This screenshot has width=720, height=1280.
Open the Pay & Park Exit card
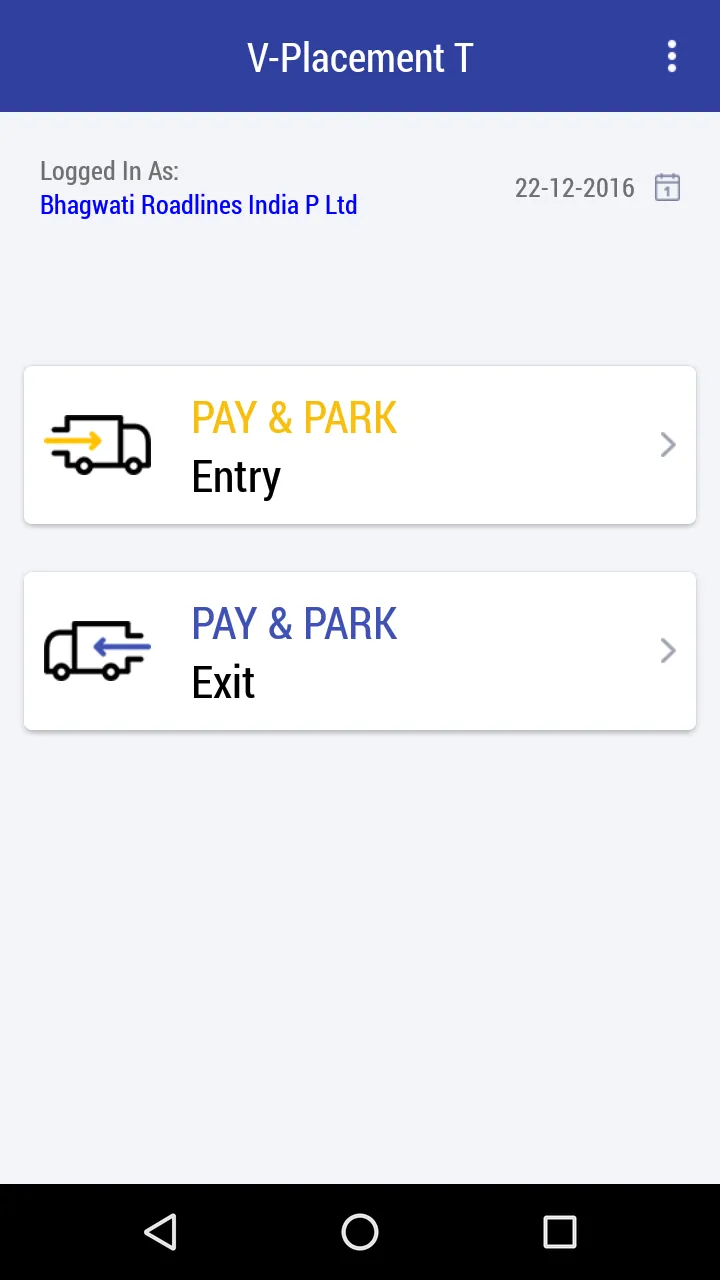[x=360, y=651]
